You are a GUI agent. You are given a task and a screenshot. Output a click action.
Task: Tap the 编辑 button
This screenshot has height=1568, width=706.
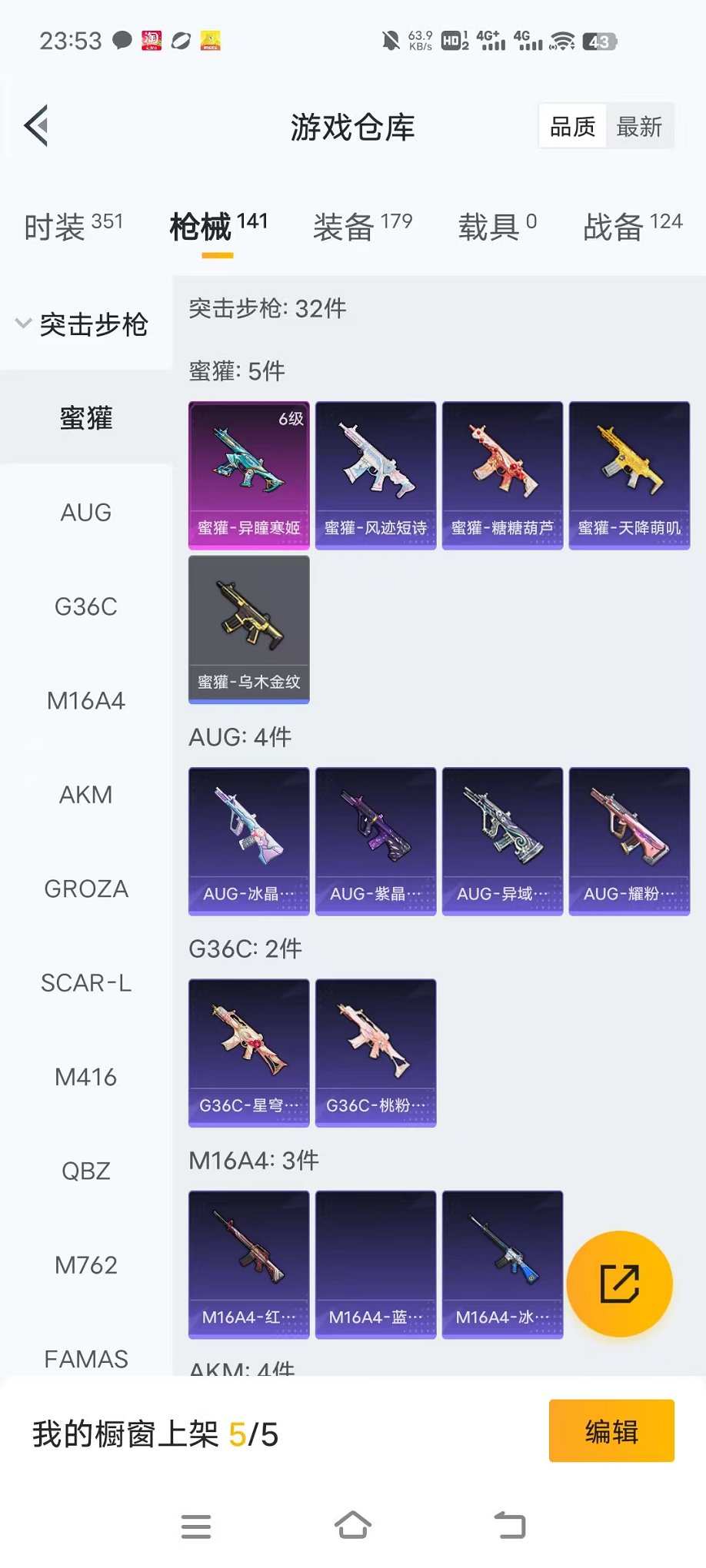point(611,1431)
